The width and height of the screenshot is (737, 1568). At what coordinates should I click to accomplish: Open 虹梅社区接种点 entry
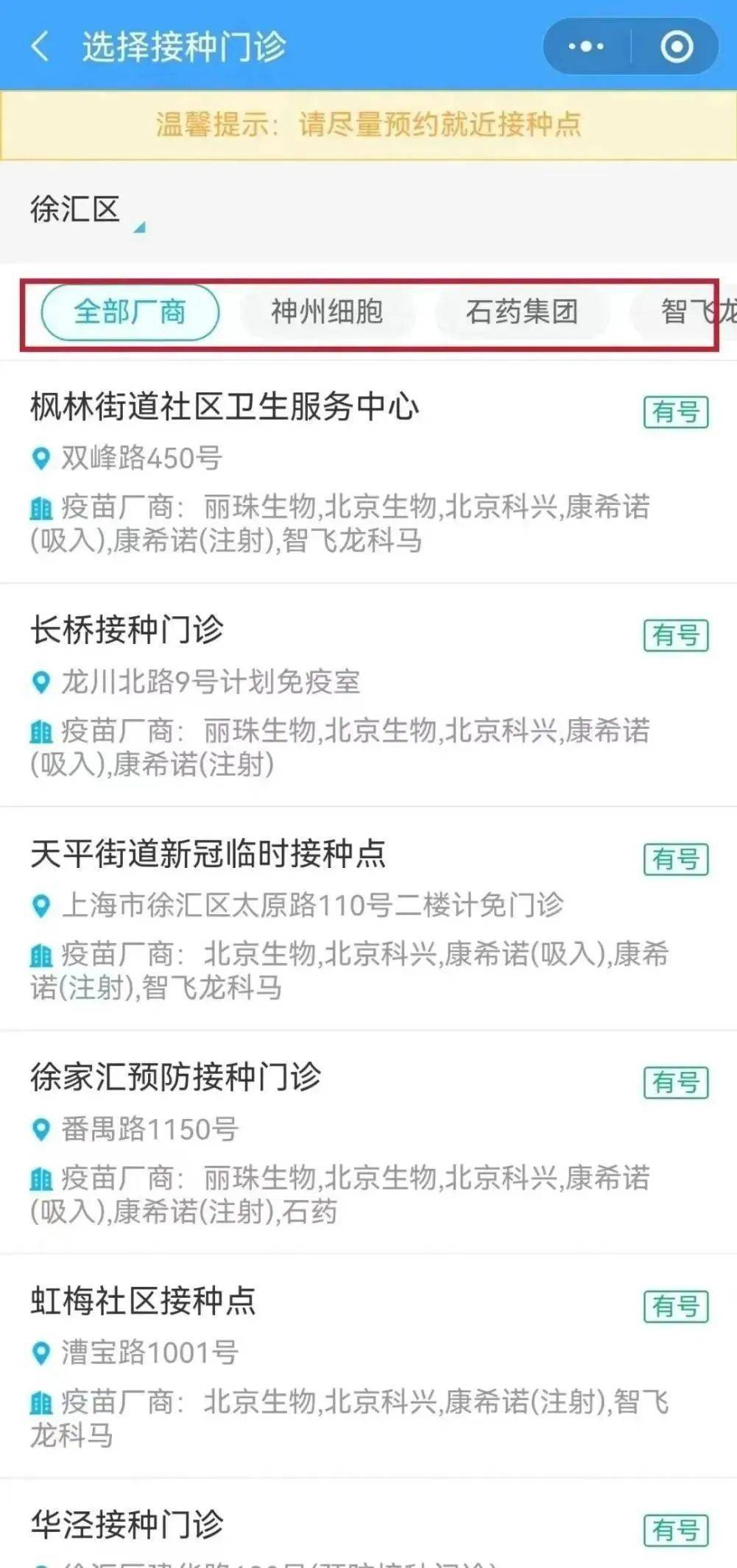(x=368, y=1367)
